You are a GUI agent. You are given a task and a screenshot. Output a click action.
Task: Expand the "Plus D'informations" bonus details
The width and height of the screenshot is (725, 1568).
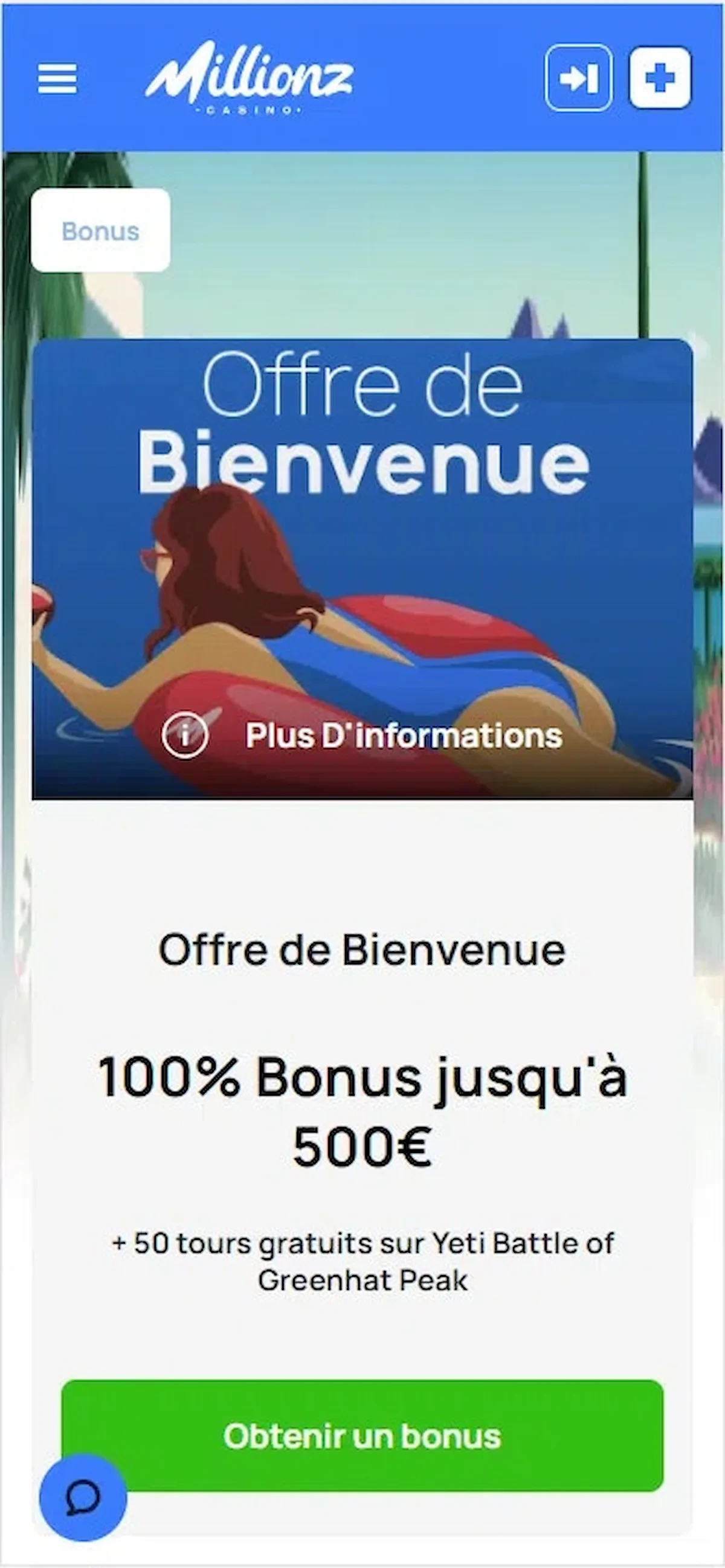pyautogui.click(x=403, y=735)
